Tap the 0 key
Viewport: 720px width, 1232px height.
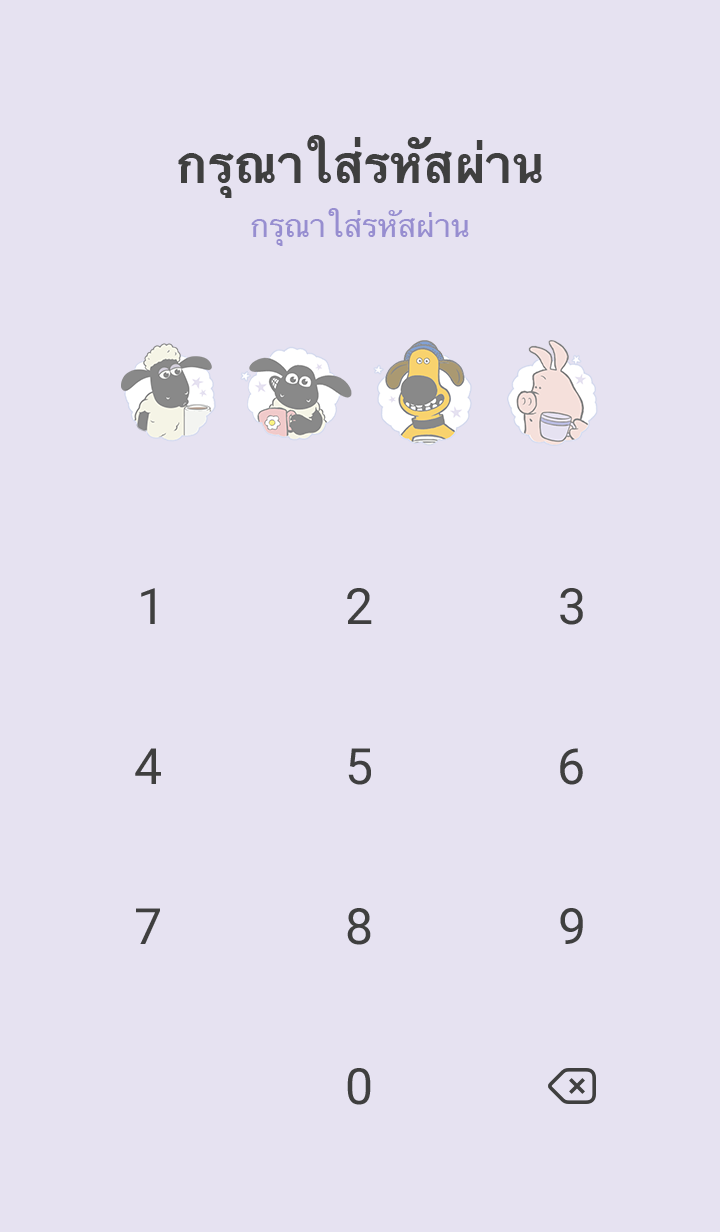point(359,1087)
